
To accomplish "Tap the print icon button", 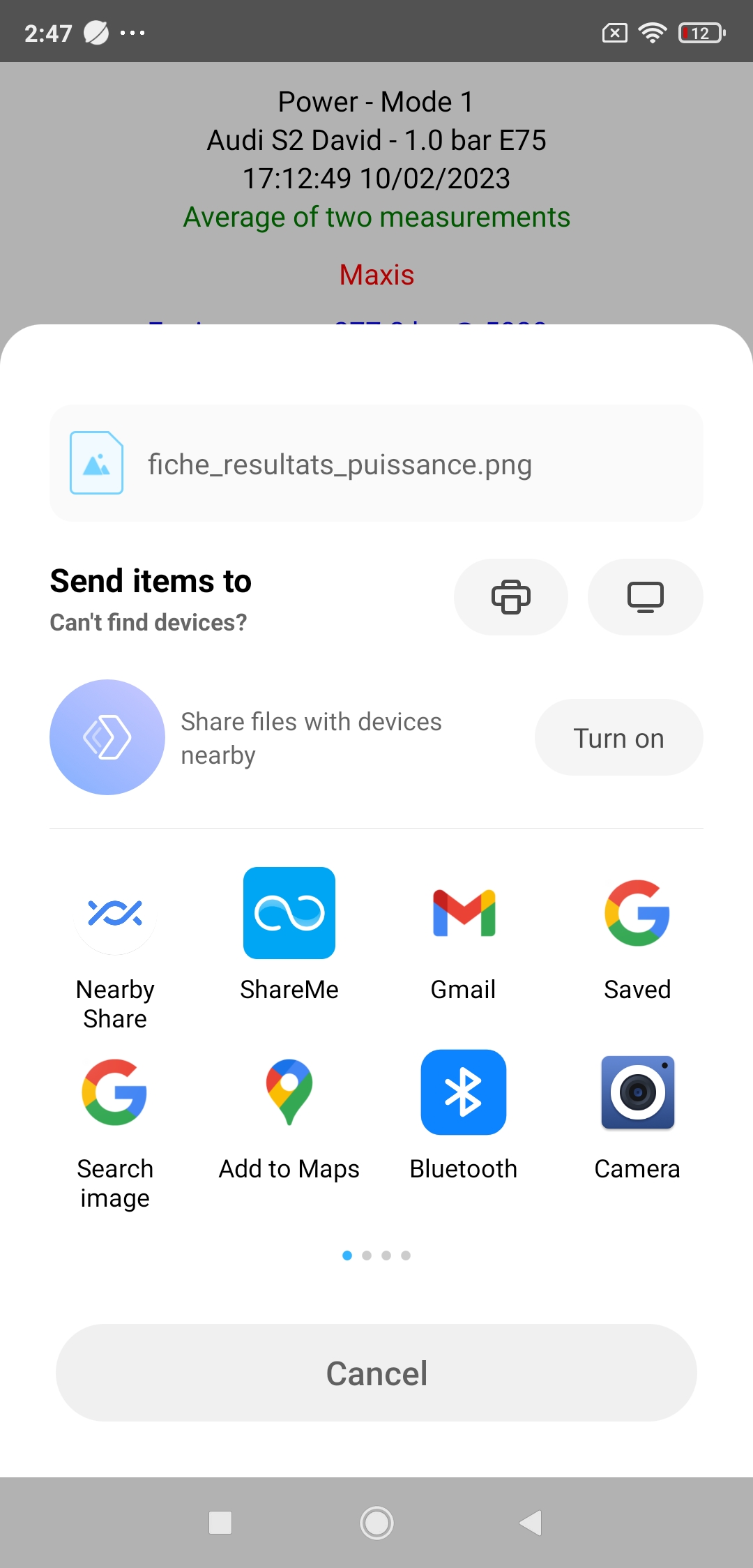I will point(510,597).
